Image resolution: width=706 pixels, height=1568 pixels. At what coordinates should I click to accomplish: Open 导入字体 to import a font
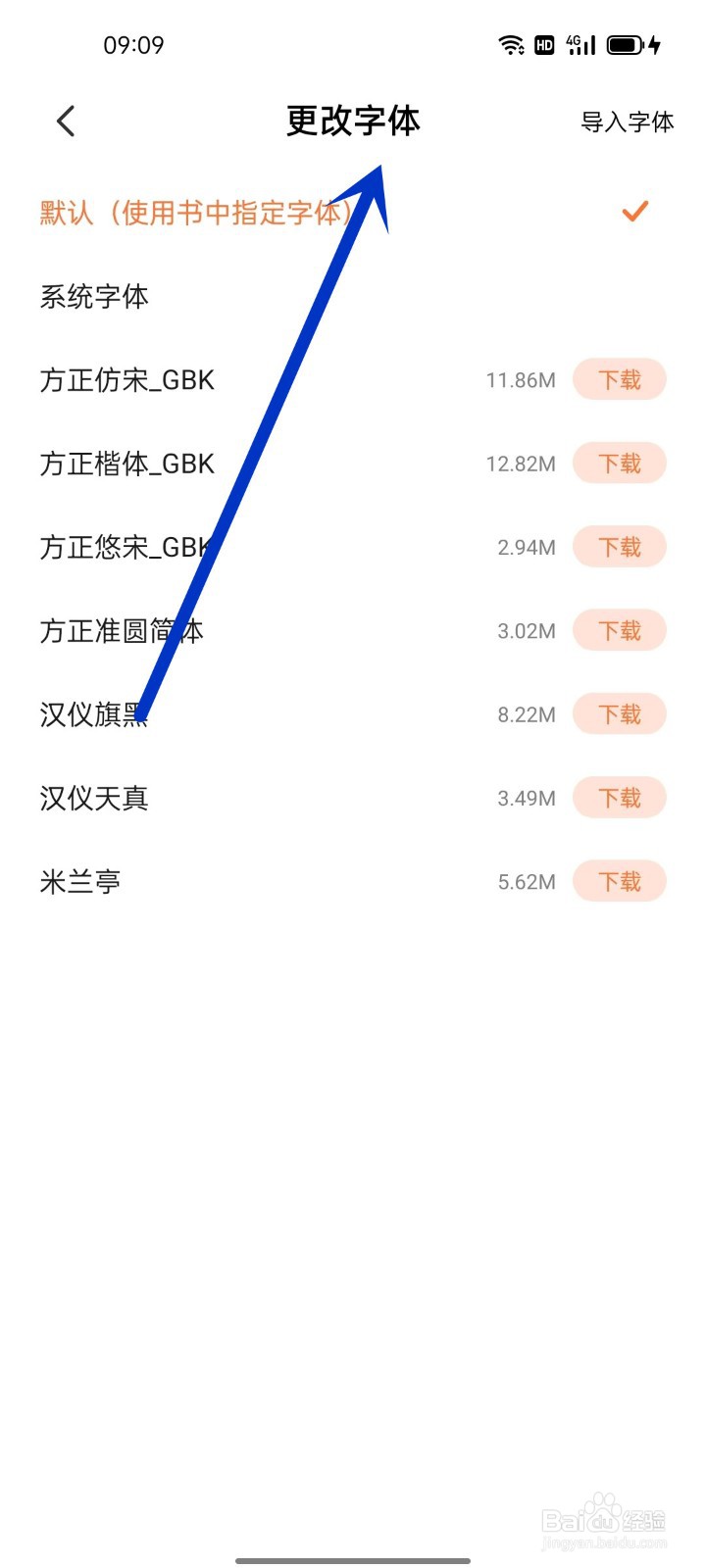628,122
